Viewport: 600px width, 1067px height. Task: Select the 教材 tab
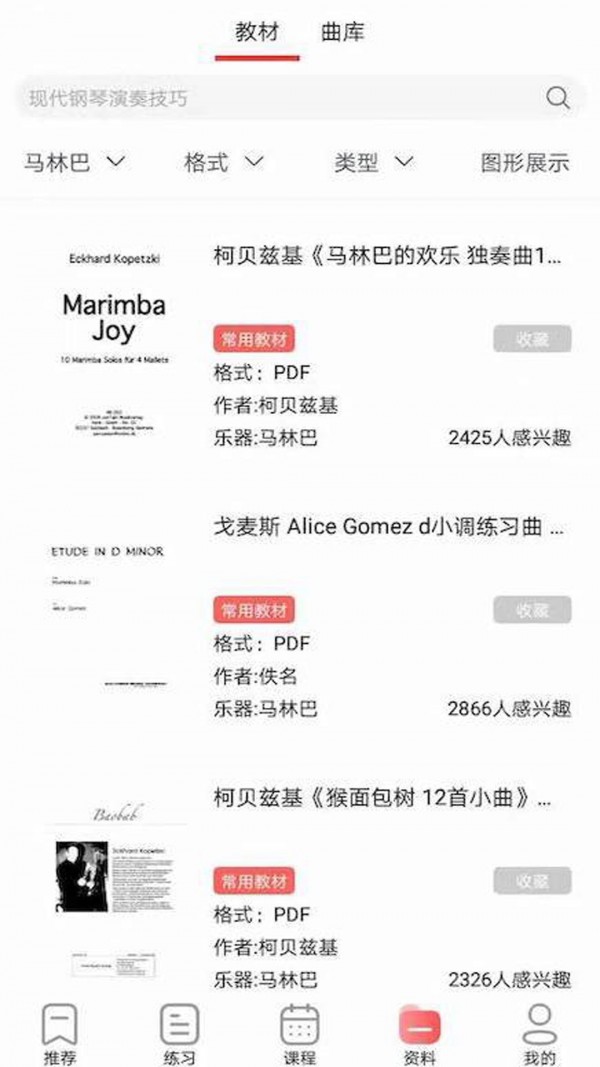click(x=256, y=32)
